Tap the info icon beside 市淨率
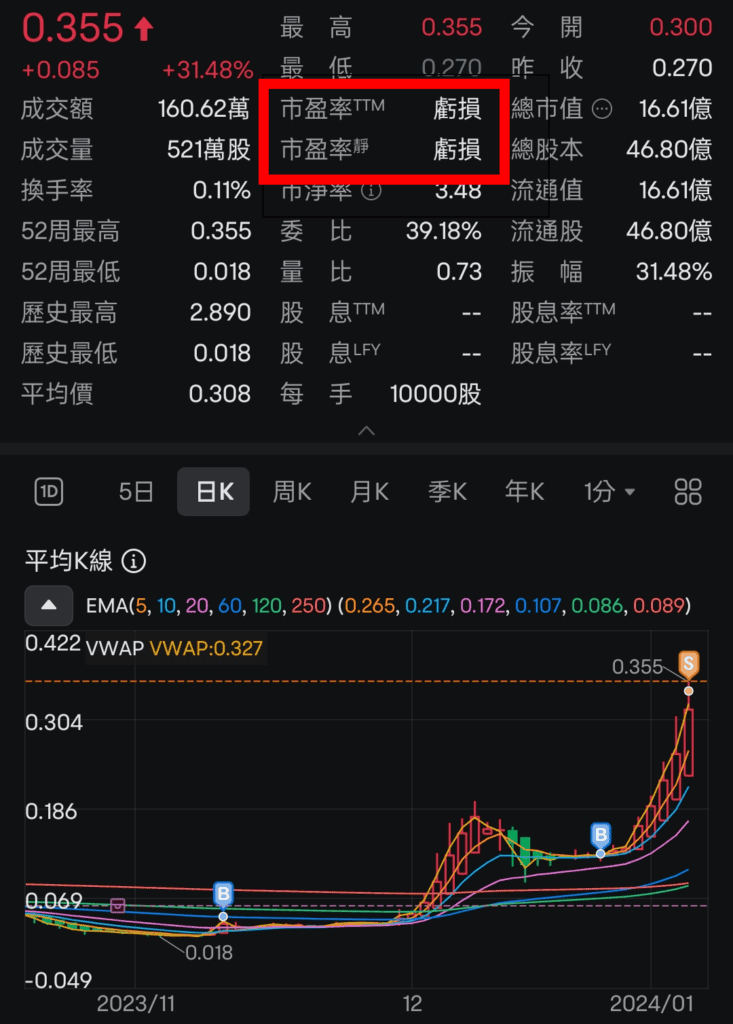Screen dimensions: 733x1024 371,190
